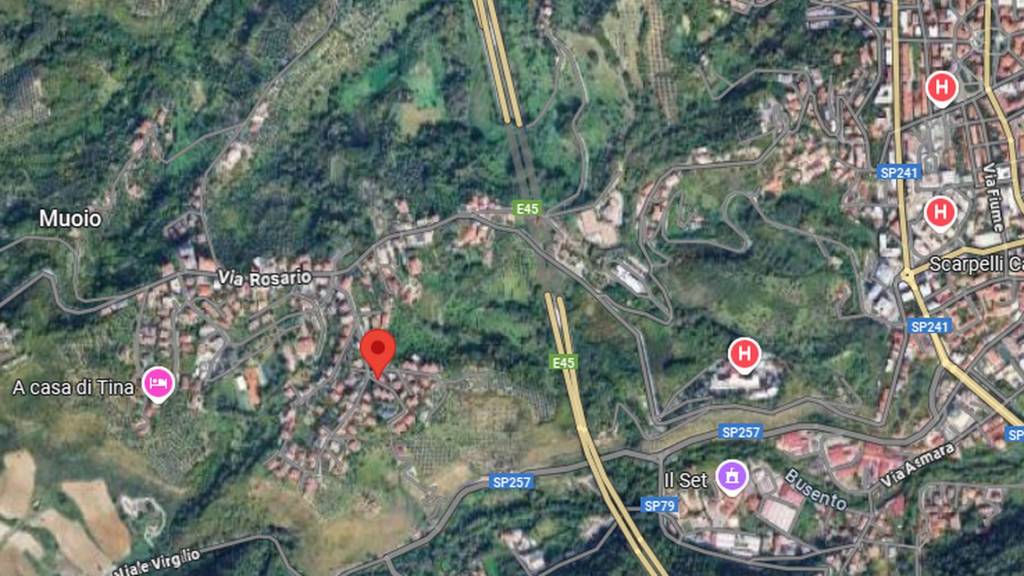Open the A casa di Tina hotel marker

[x=157, y=383]
